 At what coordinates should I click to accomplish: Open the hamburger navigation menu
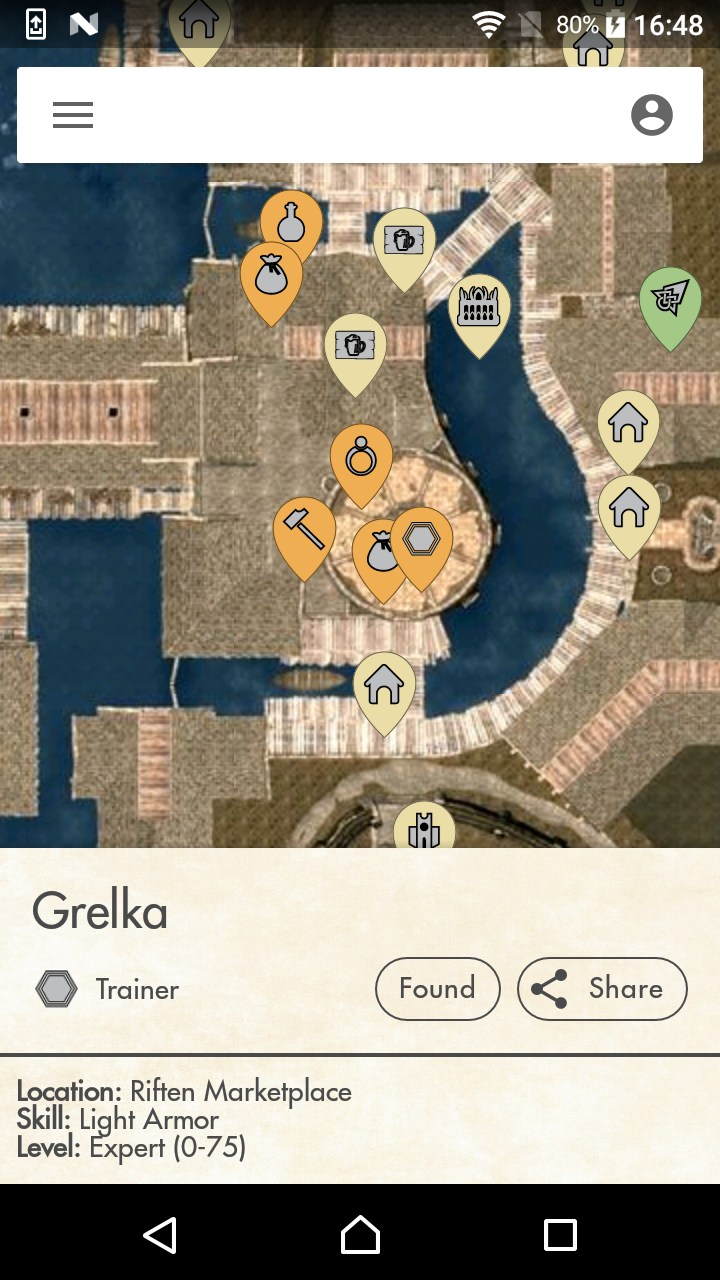[x=72, y=114]
